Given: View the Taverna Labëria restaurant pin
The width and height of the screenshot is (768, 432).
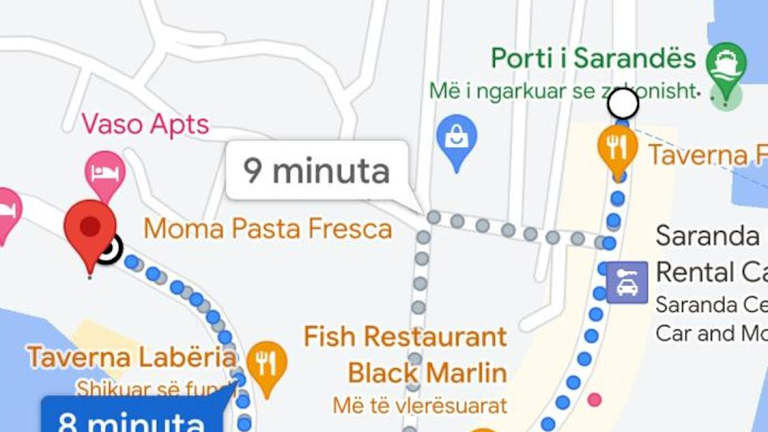Looking at the screenshot, I should click(265, 362).
